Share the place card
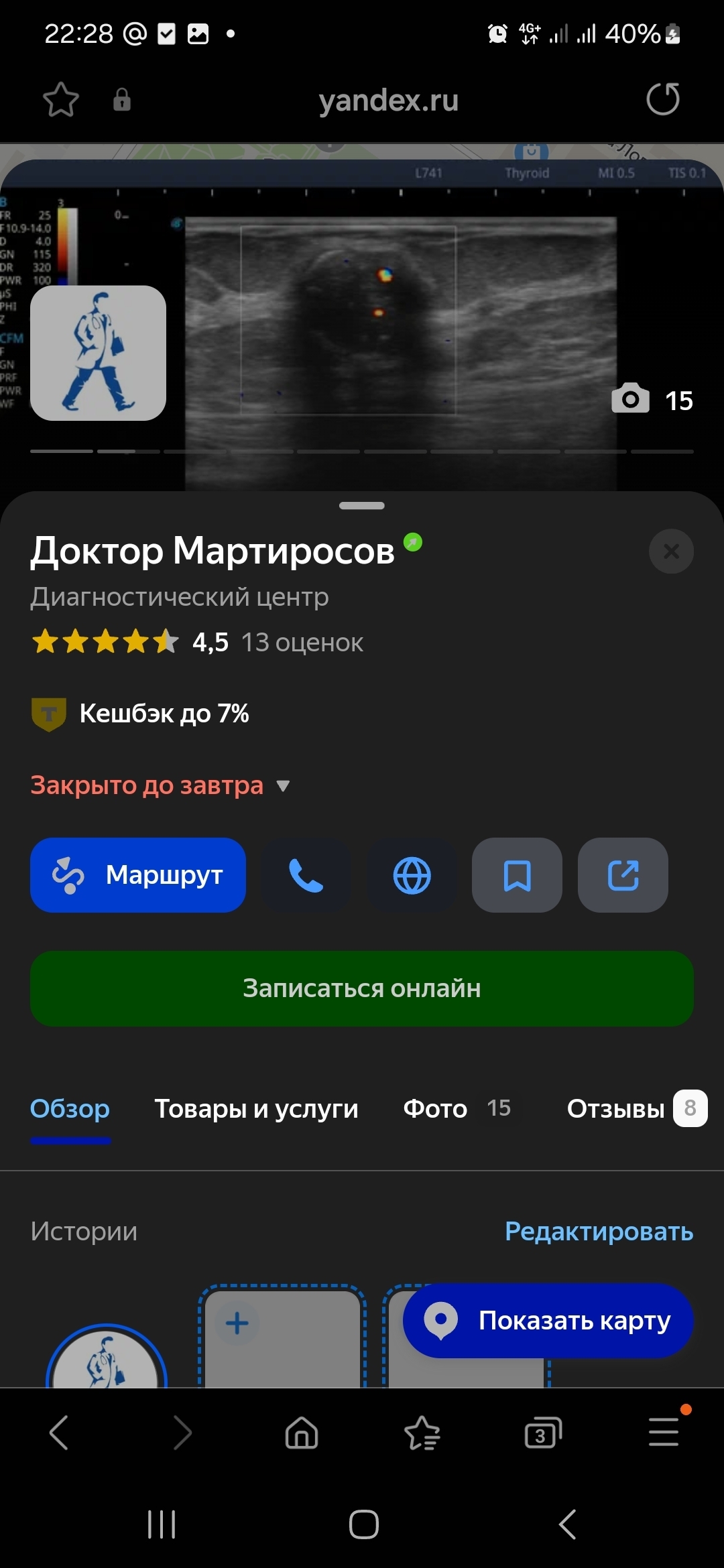Screen dimensions: 724x1568 tap(623, 875)
